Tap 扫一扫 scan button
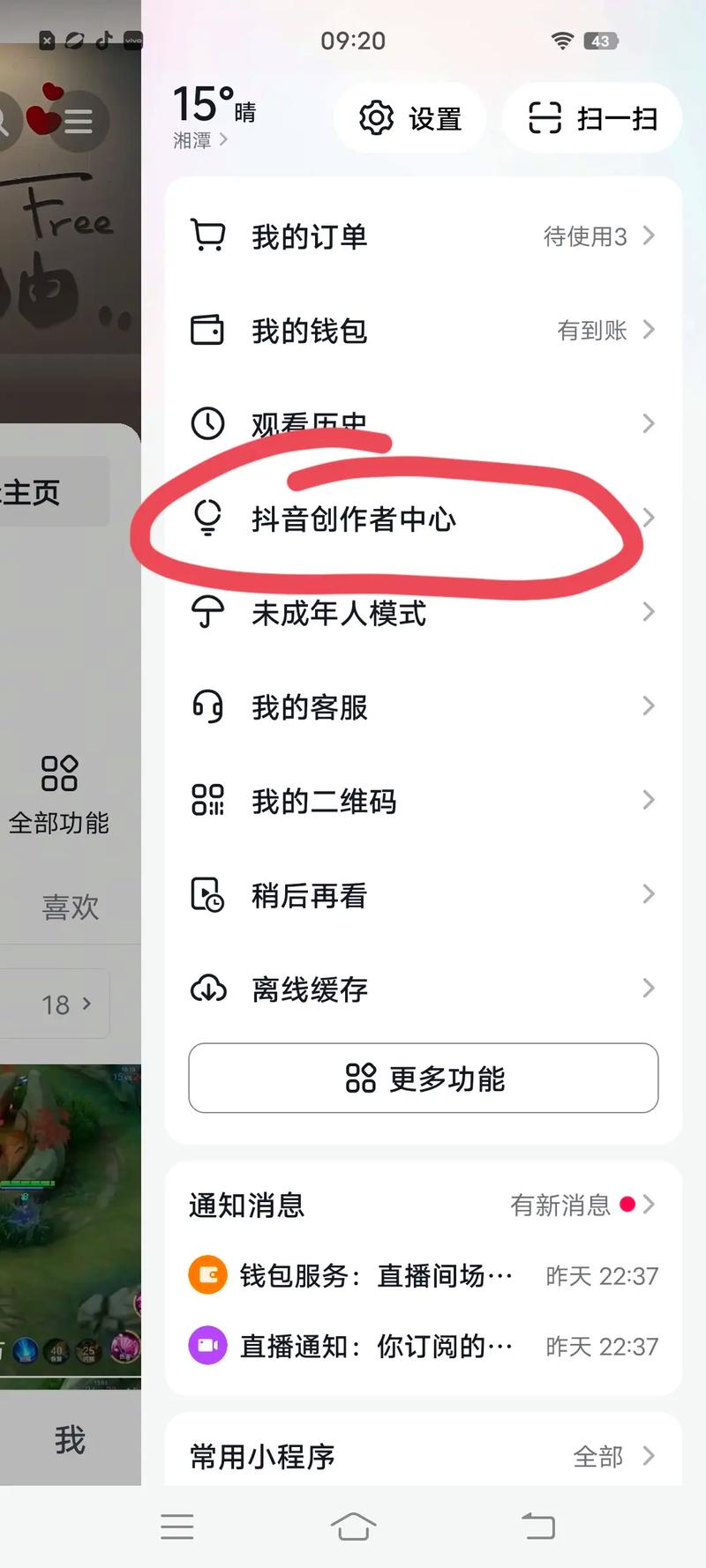 [x=592, y=118]
